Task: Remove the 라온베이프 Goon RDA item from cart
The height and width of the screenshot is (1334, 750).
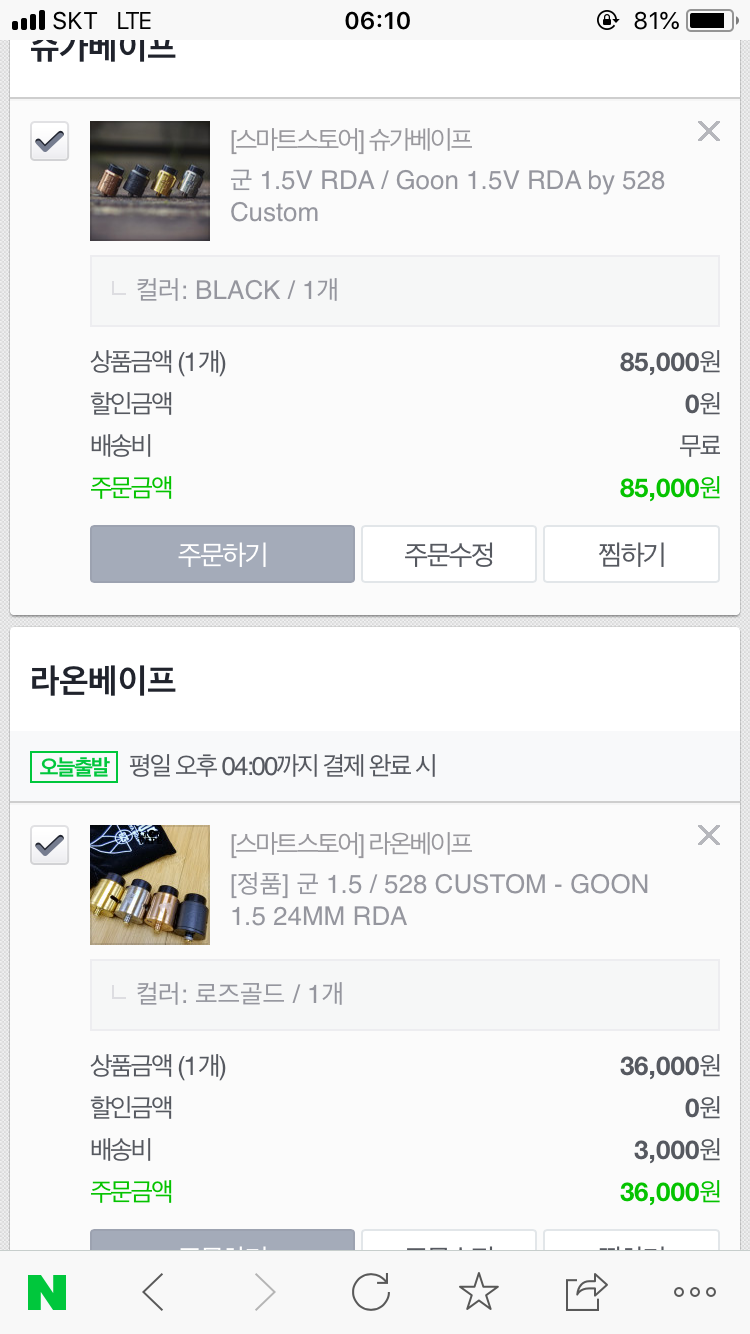Action: pos(708,835)
